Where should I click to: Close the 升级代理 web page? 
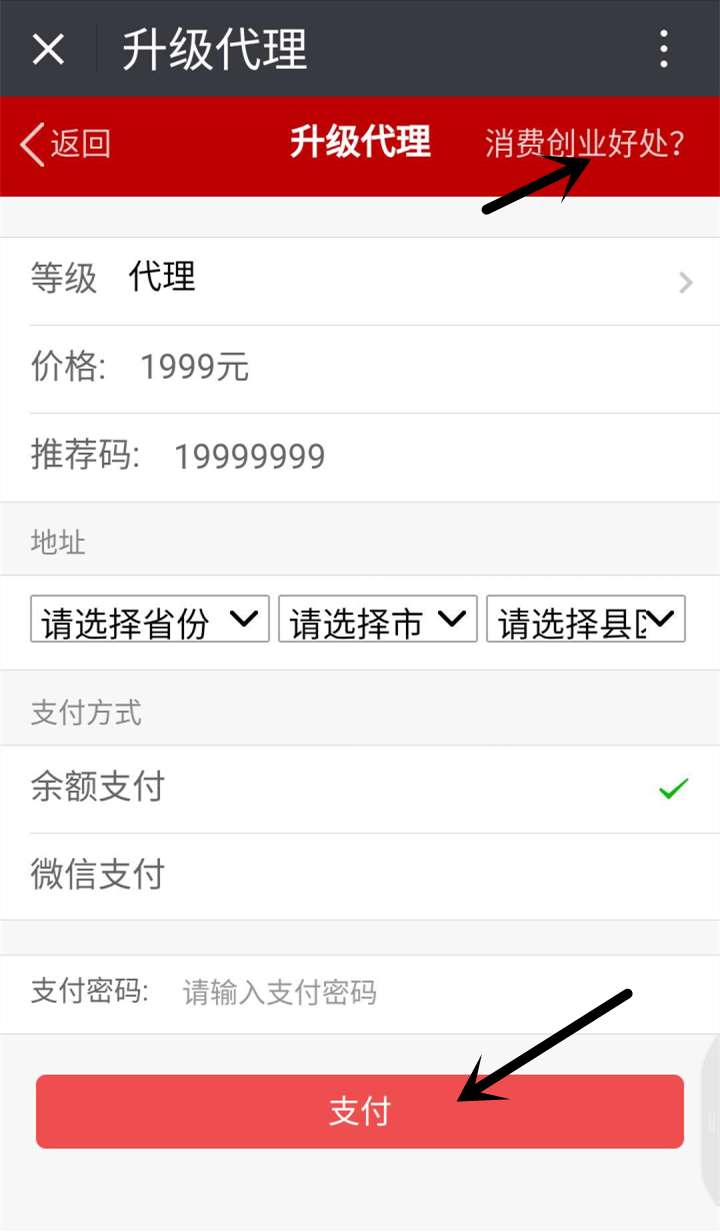pos(48,49)
